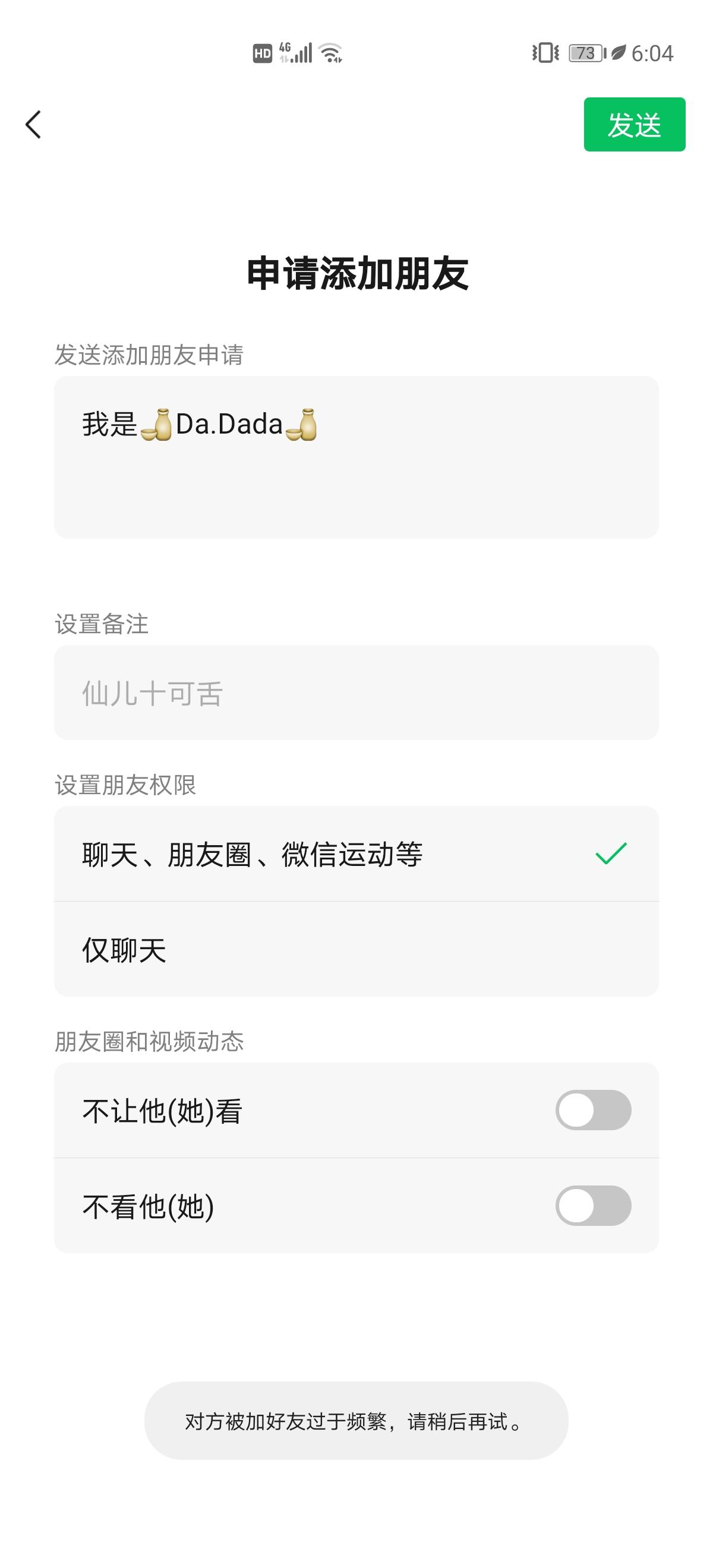Tap the green 发送 button

pos(634,125)
